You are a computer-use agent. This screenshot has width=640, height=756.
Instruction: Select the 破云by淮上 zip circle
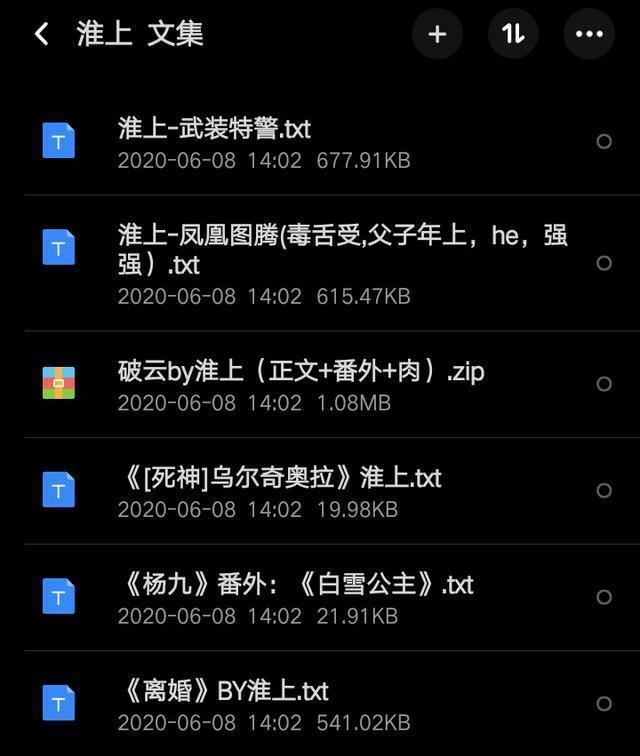click(604, 384)
